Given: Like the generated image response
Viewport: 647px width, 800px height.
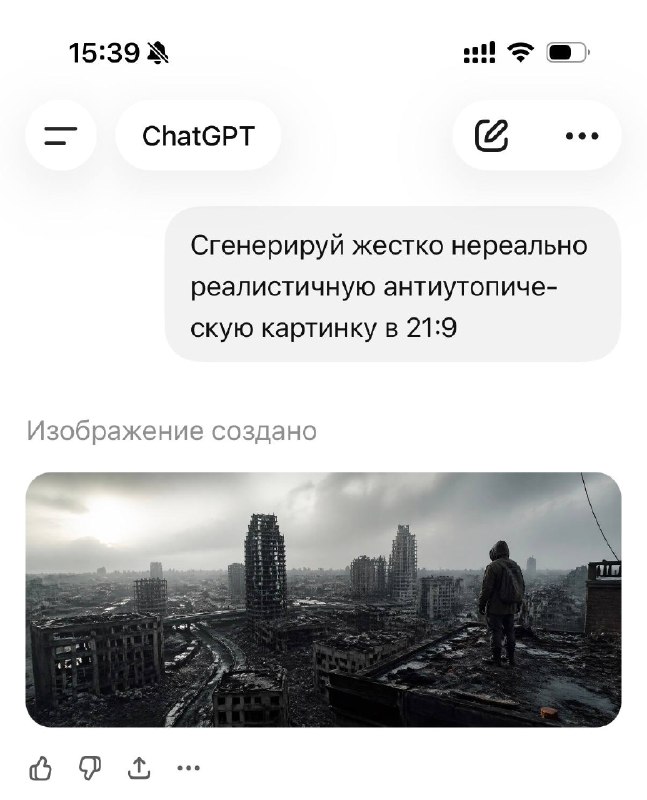Looking at the screenshot, I should pyautogui.click(x=42, y=768).
